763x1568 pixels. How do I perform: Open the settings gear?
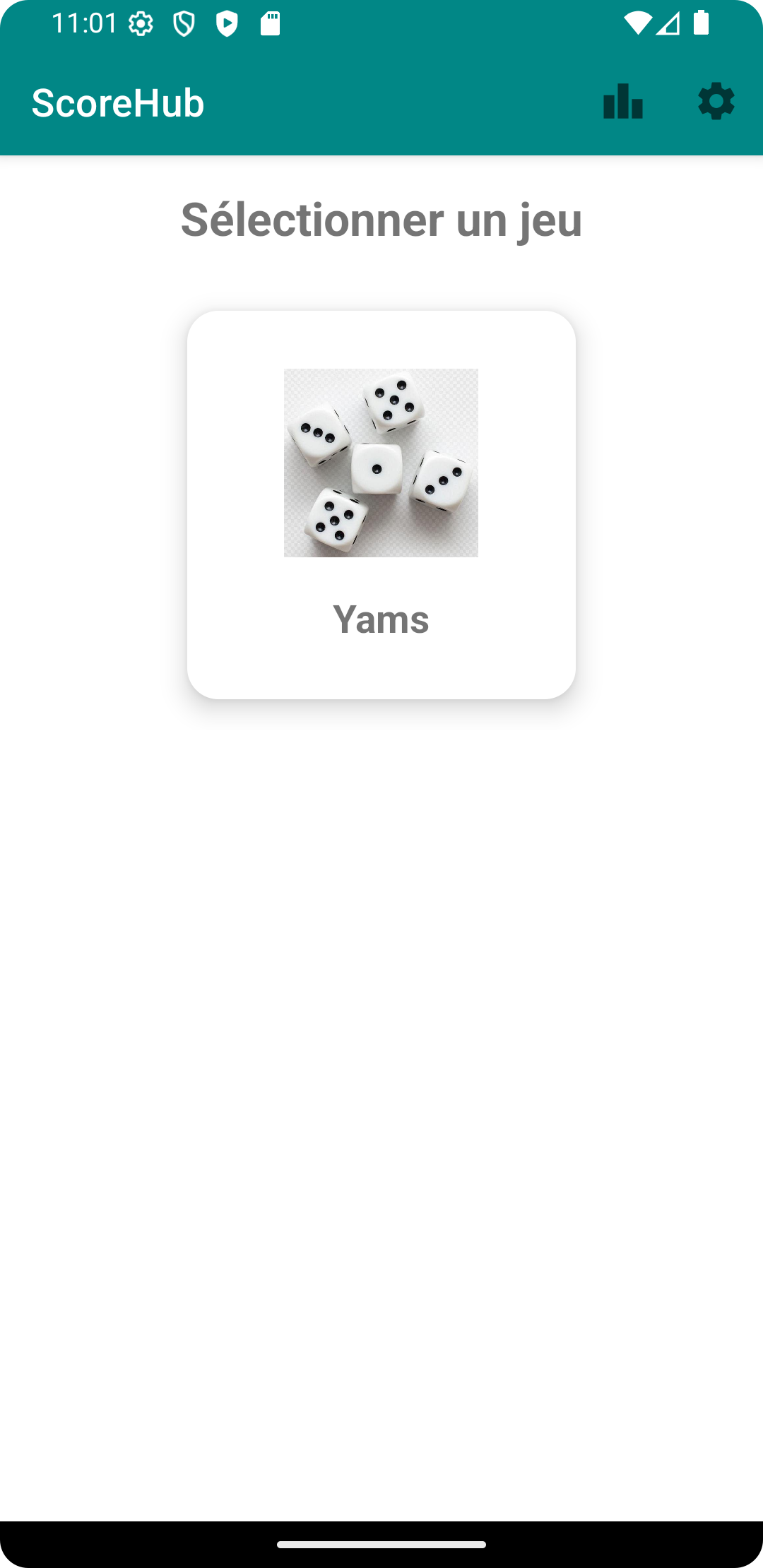click(716, 102)
